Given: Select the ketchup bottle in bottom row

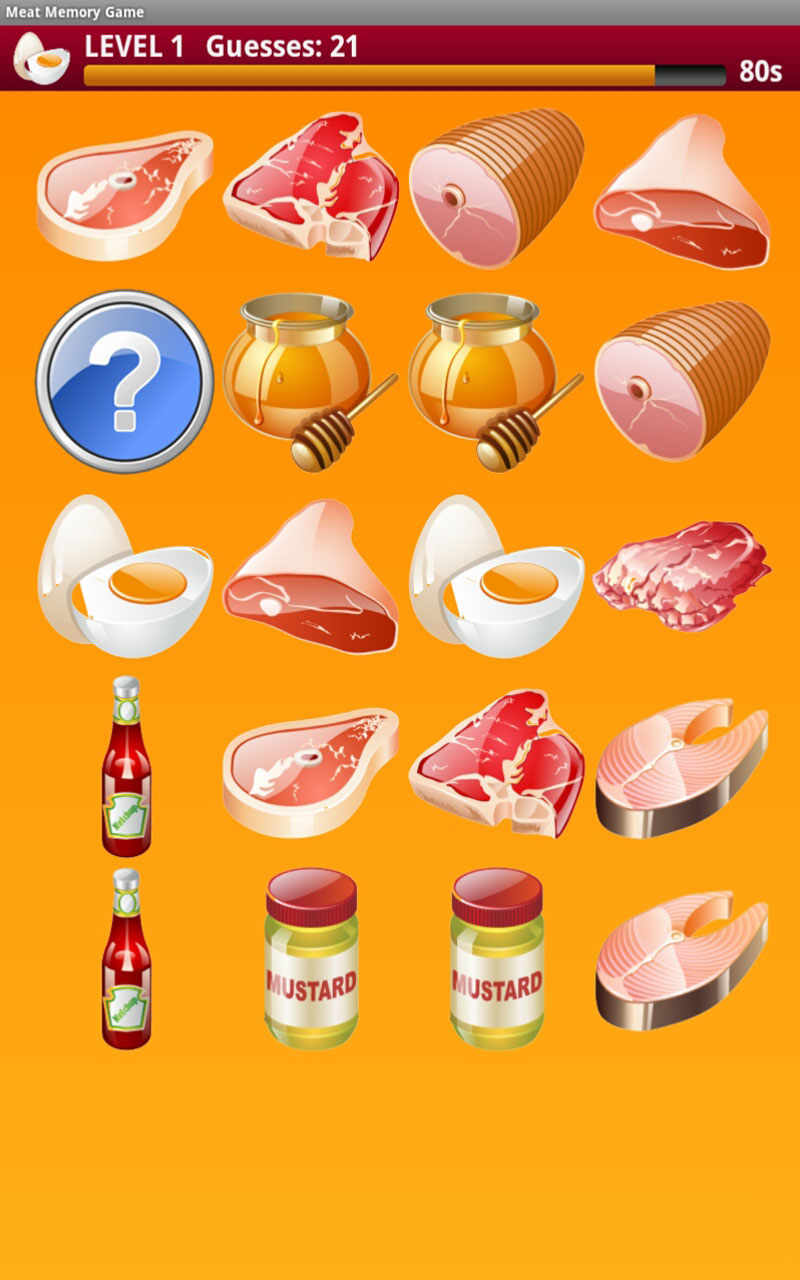Looking at the screenshot, I should tap(125, 965).
